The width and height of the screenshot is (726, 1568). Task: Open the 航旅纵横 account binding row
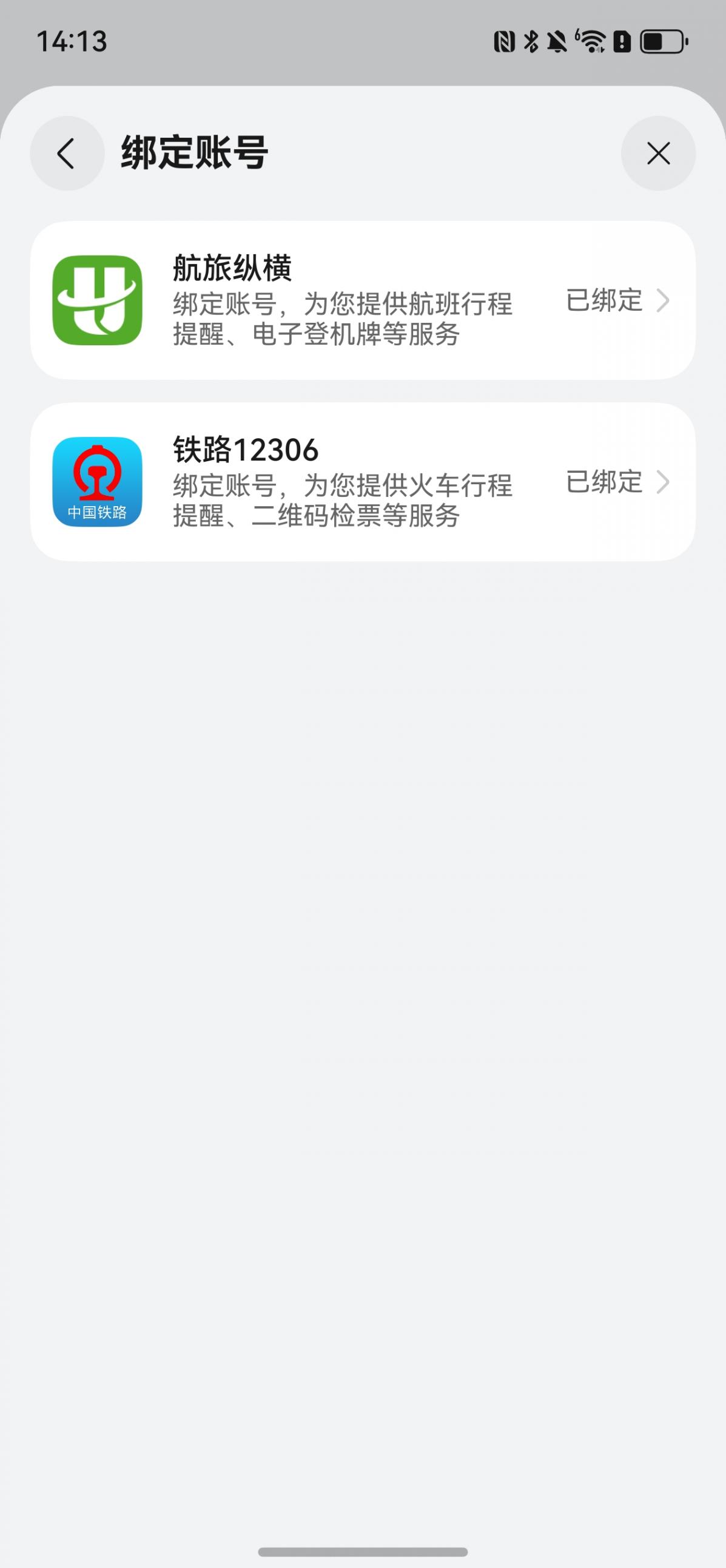[363, 300]
